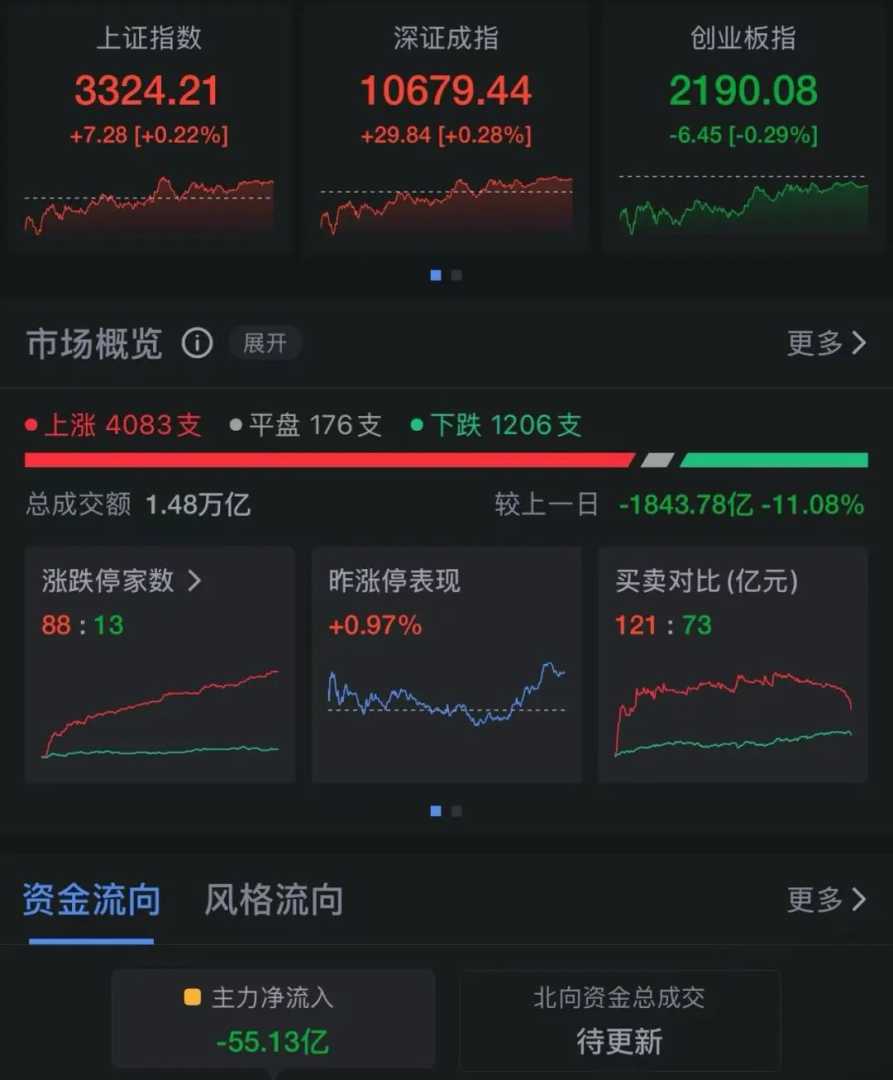Select the 主力净流入 data box
This screenshot has width=893, height=1080.
pyautogui.click(x=273, y=1020)
